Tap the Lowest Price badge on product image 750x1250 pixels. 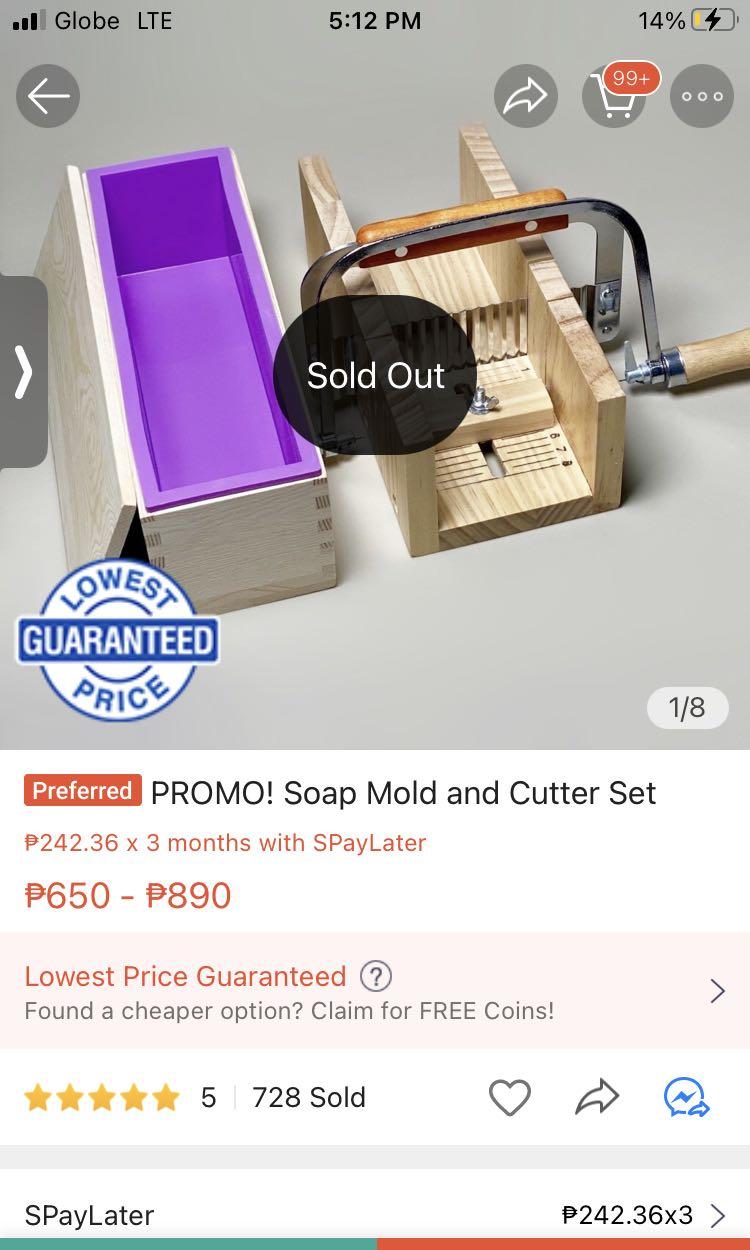(x=116, y=639)
